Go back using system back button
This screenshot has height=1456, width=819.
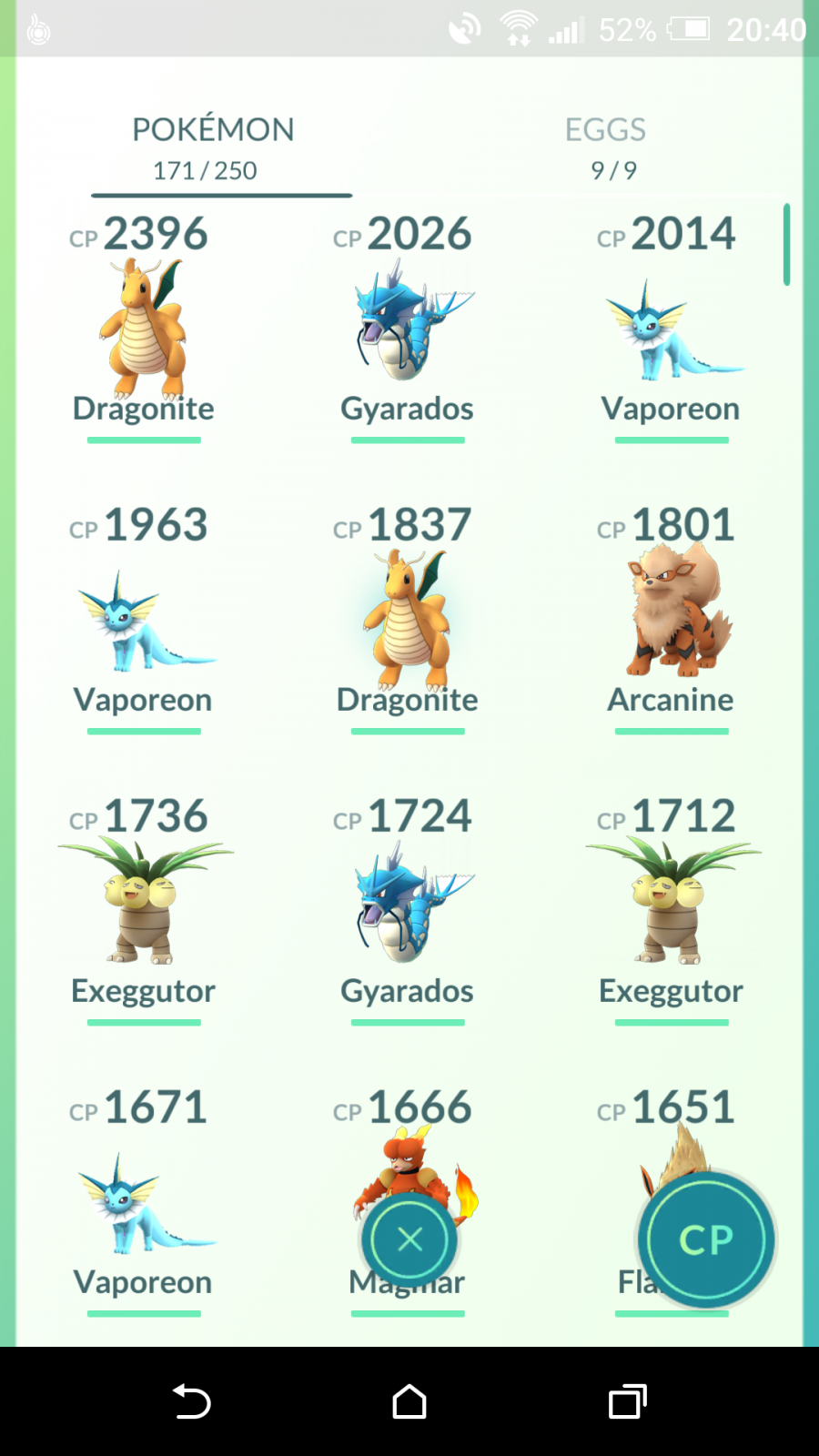click(x=192, y=1401)
